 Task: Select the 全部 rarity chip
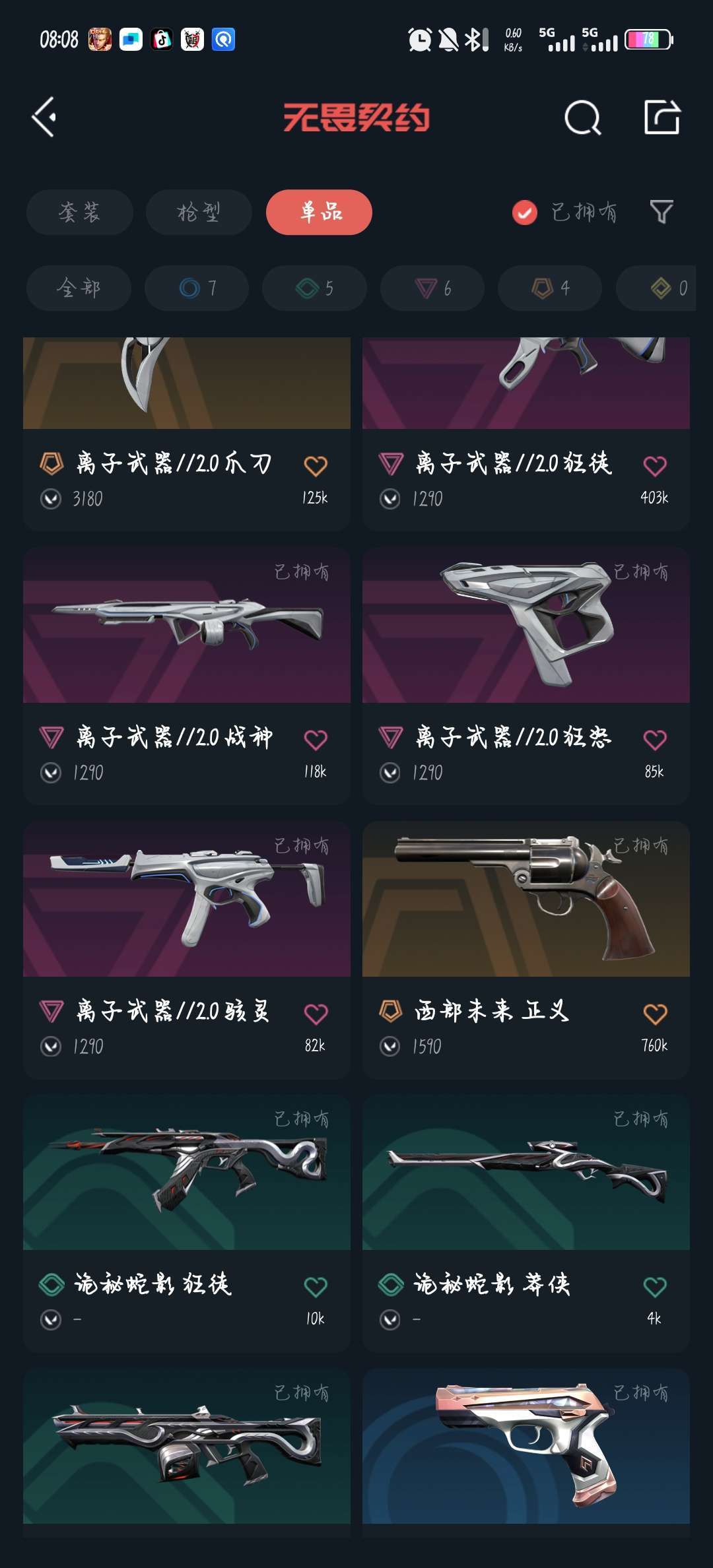coord(79,288)
